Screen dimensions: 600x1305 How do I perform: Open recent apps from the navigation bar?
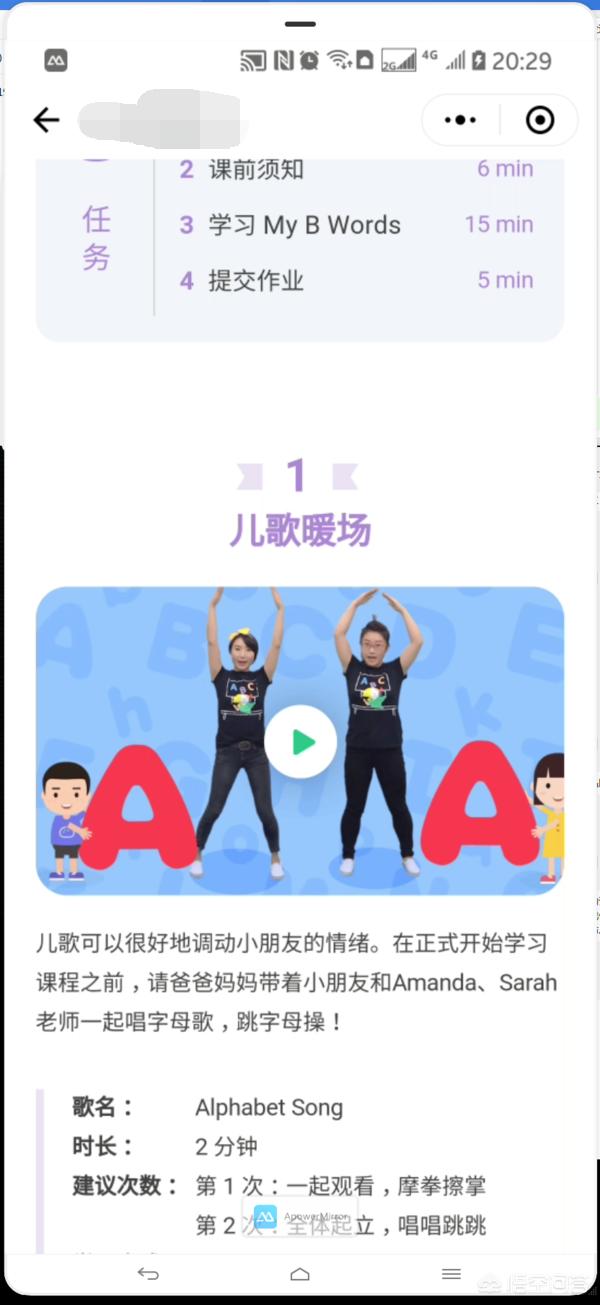tap(451, 1273)
